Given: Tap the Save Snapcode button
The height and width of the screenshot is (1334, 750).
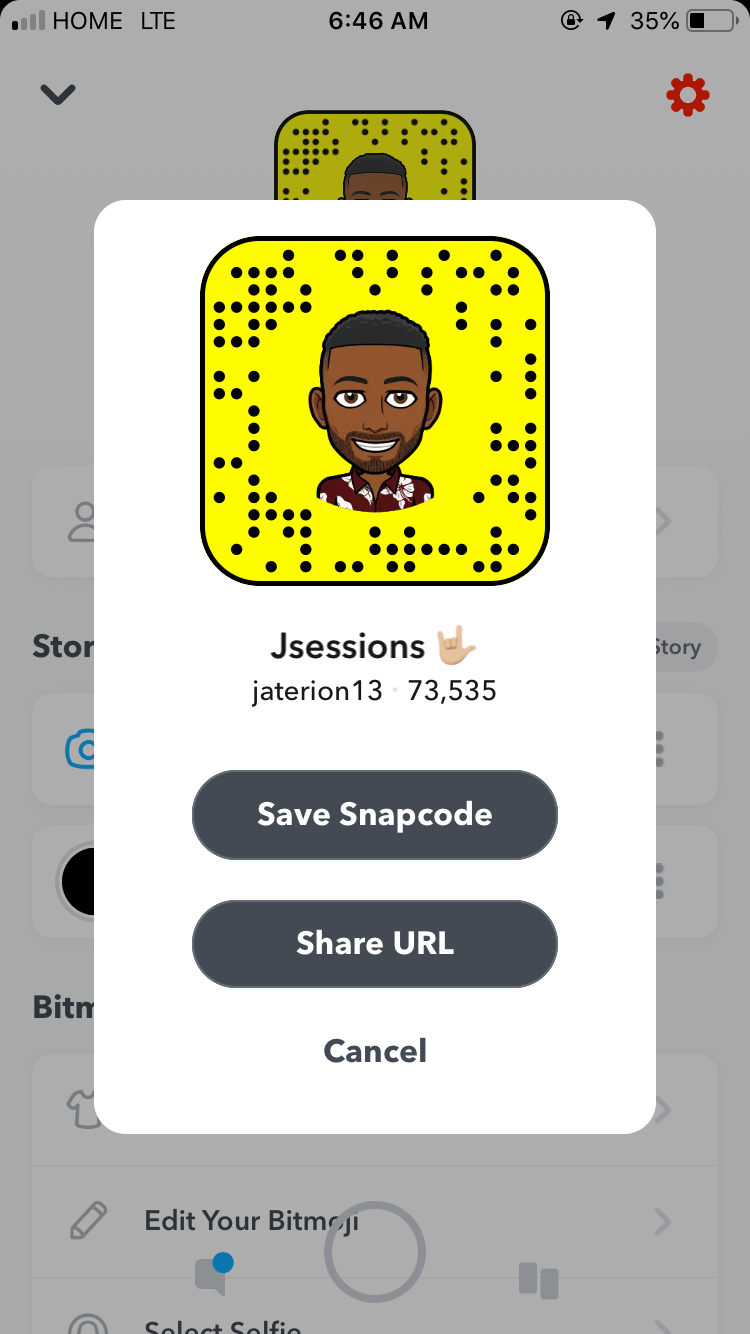Looking at the screenshot, I should click(x=374, y=814).
